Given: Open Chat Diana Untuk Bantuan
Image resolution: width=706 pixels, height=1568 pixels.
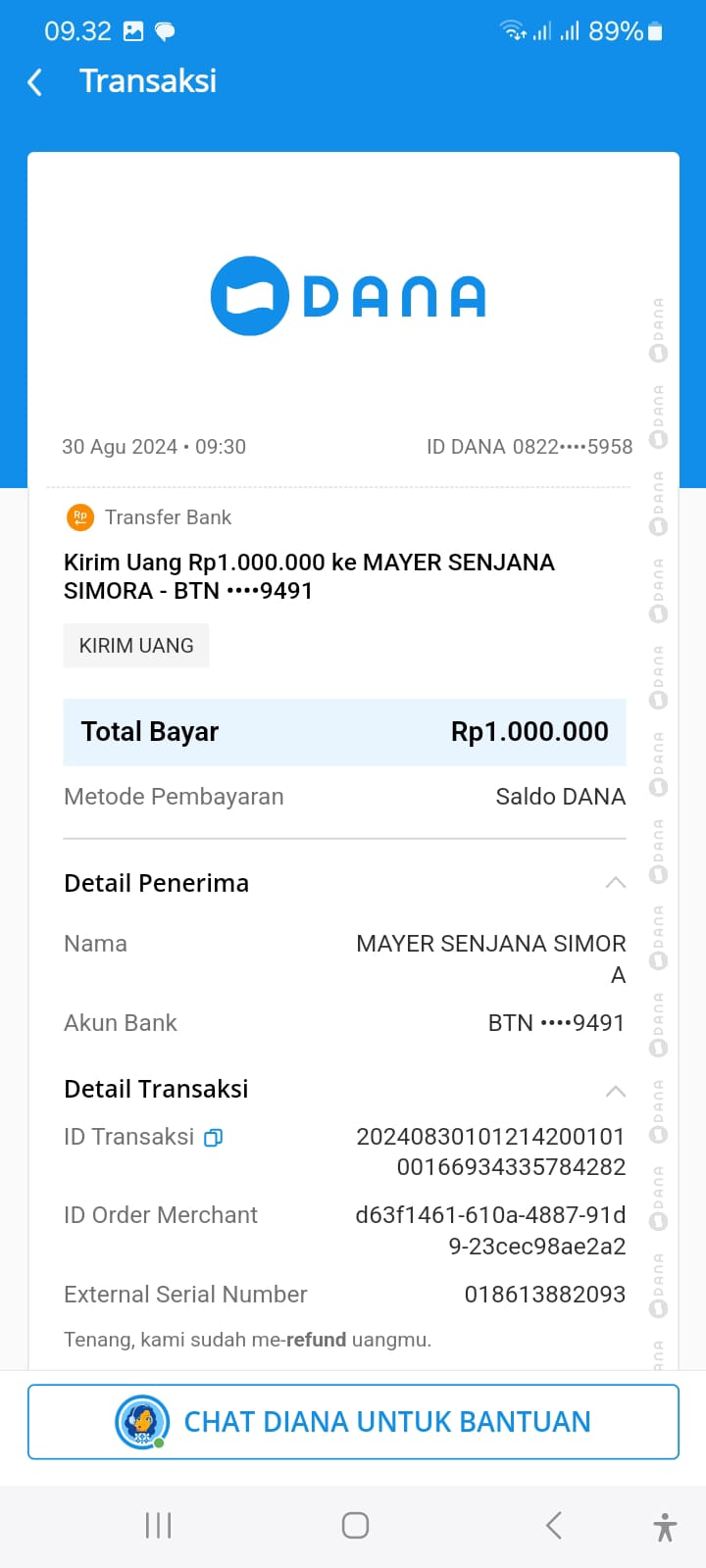Looking at the screenshot, I should point(353,1422).
